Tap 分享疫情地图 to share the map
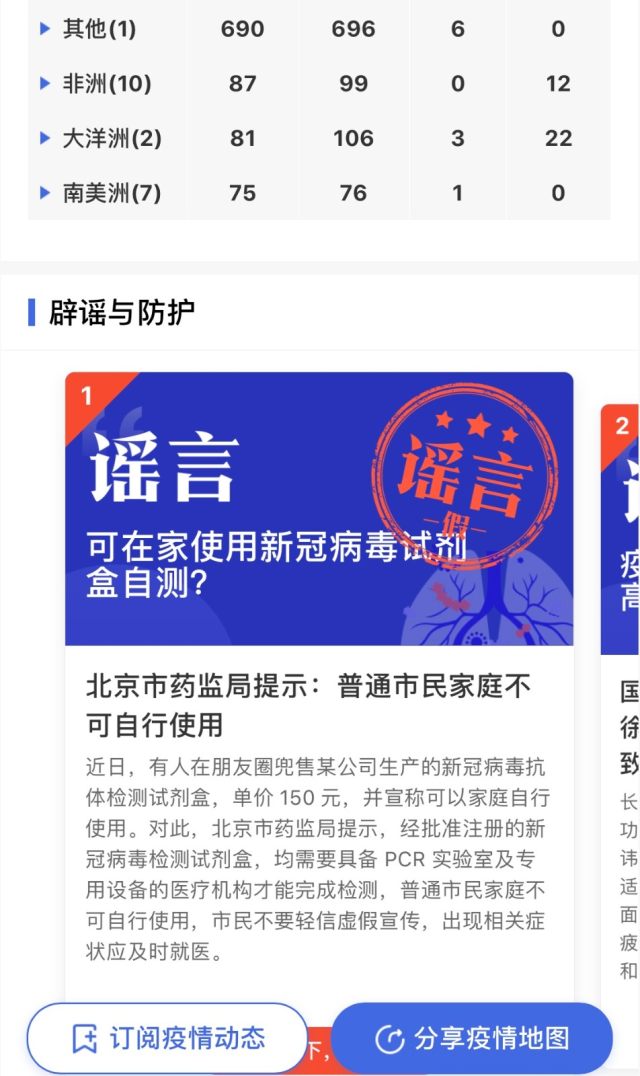The width and height of the screenshot is (640, 1076). [471, 1038]
